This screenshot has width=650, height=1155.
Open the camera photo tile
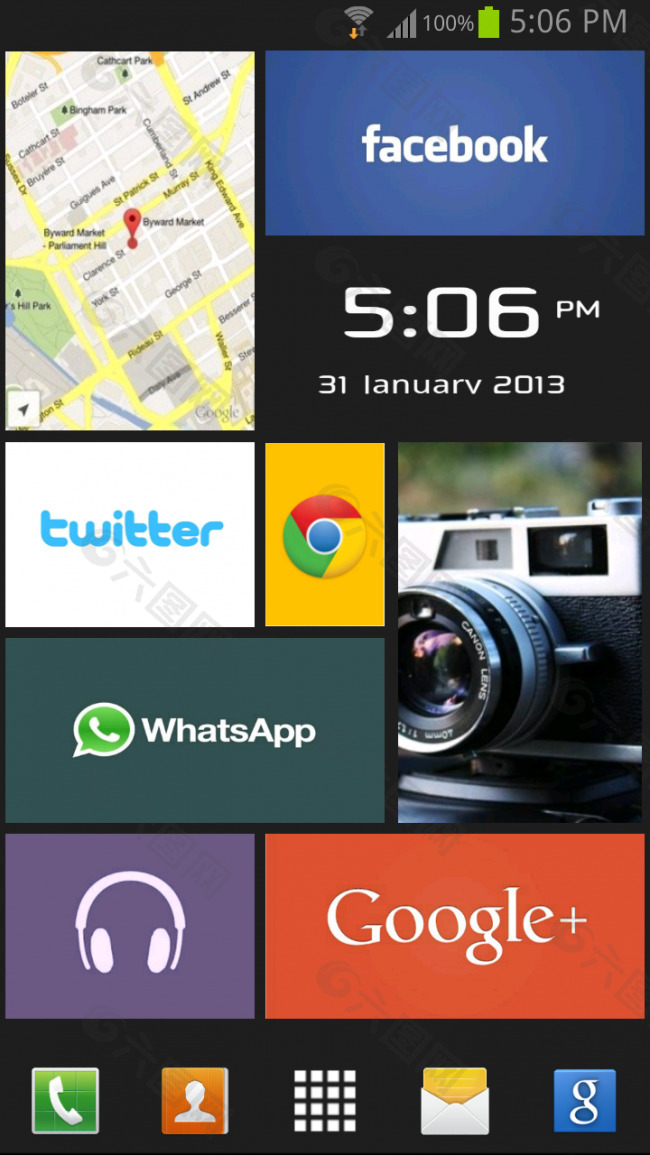(519, 632)
